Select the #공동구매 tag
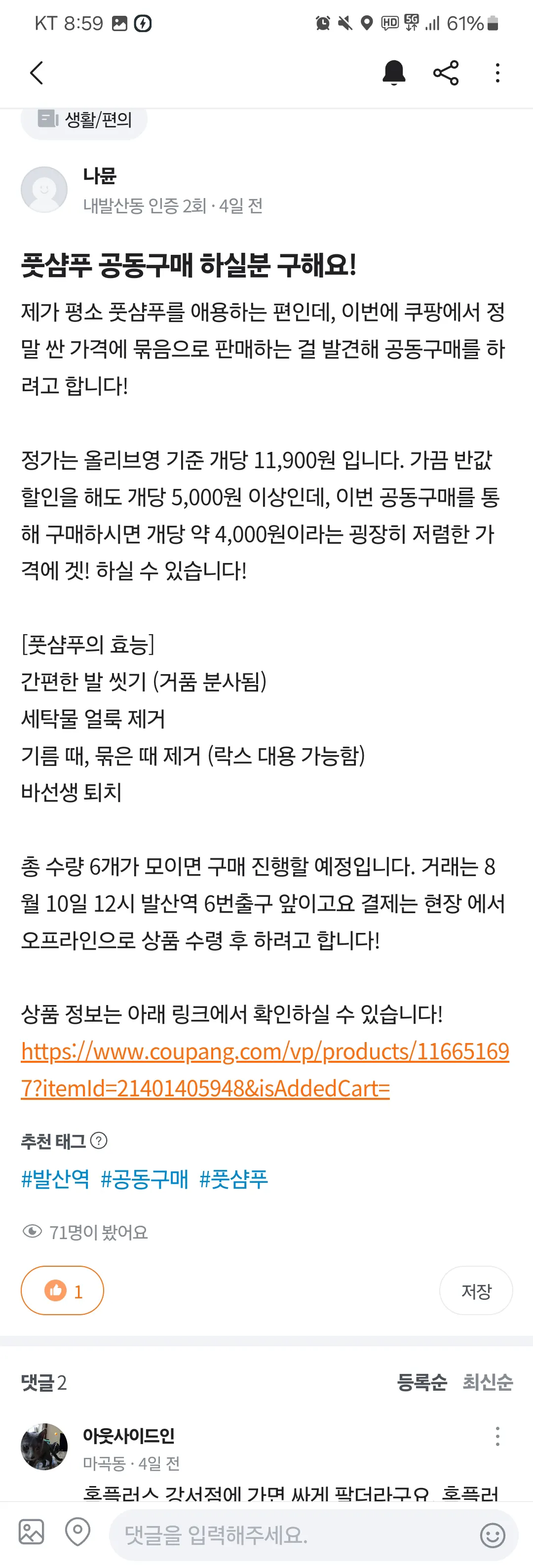 [x=144, y=1179]
